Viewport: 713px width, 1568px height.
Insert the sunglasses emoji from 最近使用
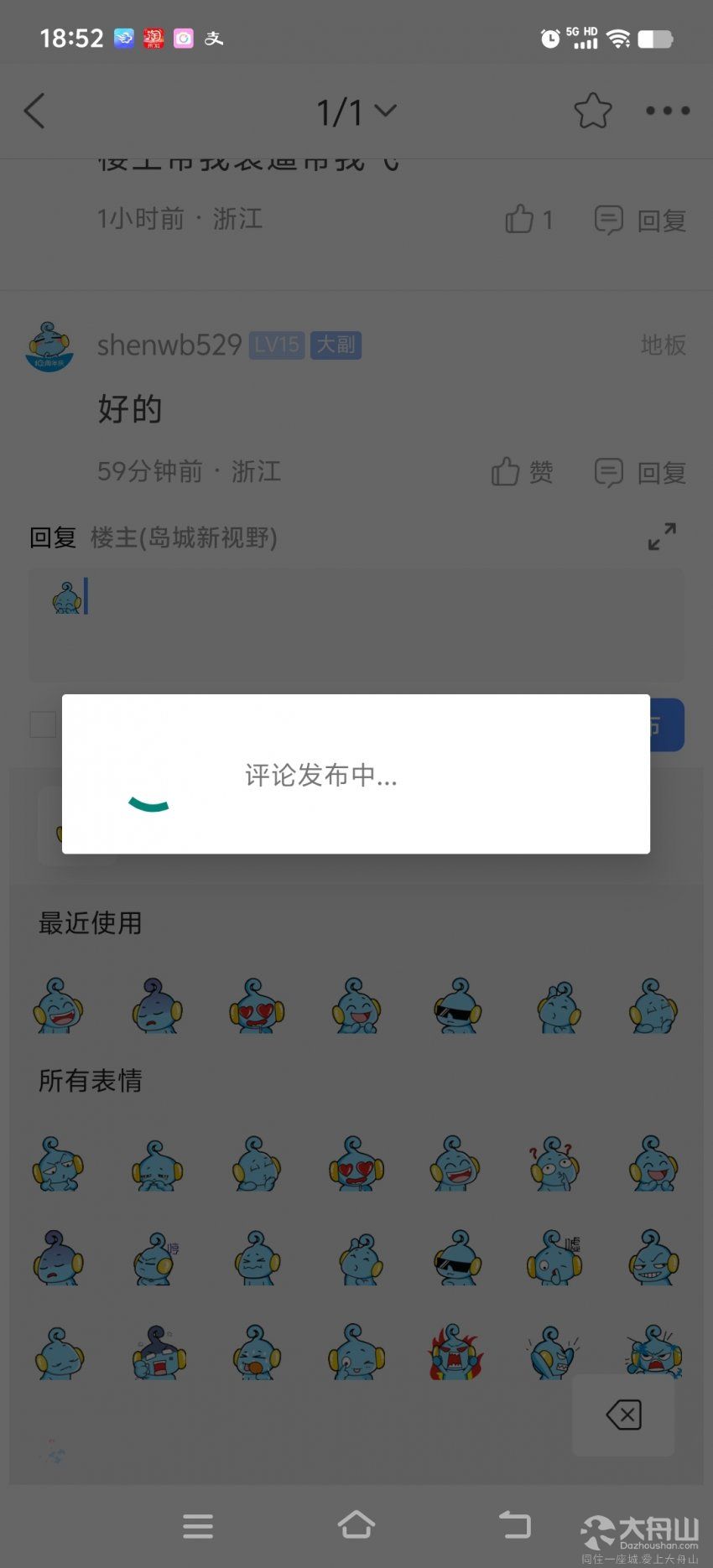point(457,1005)
